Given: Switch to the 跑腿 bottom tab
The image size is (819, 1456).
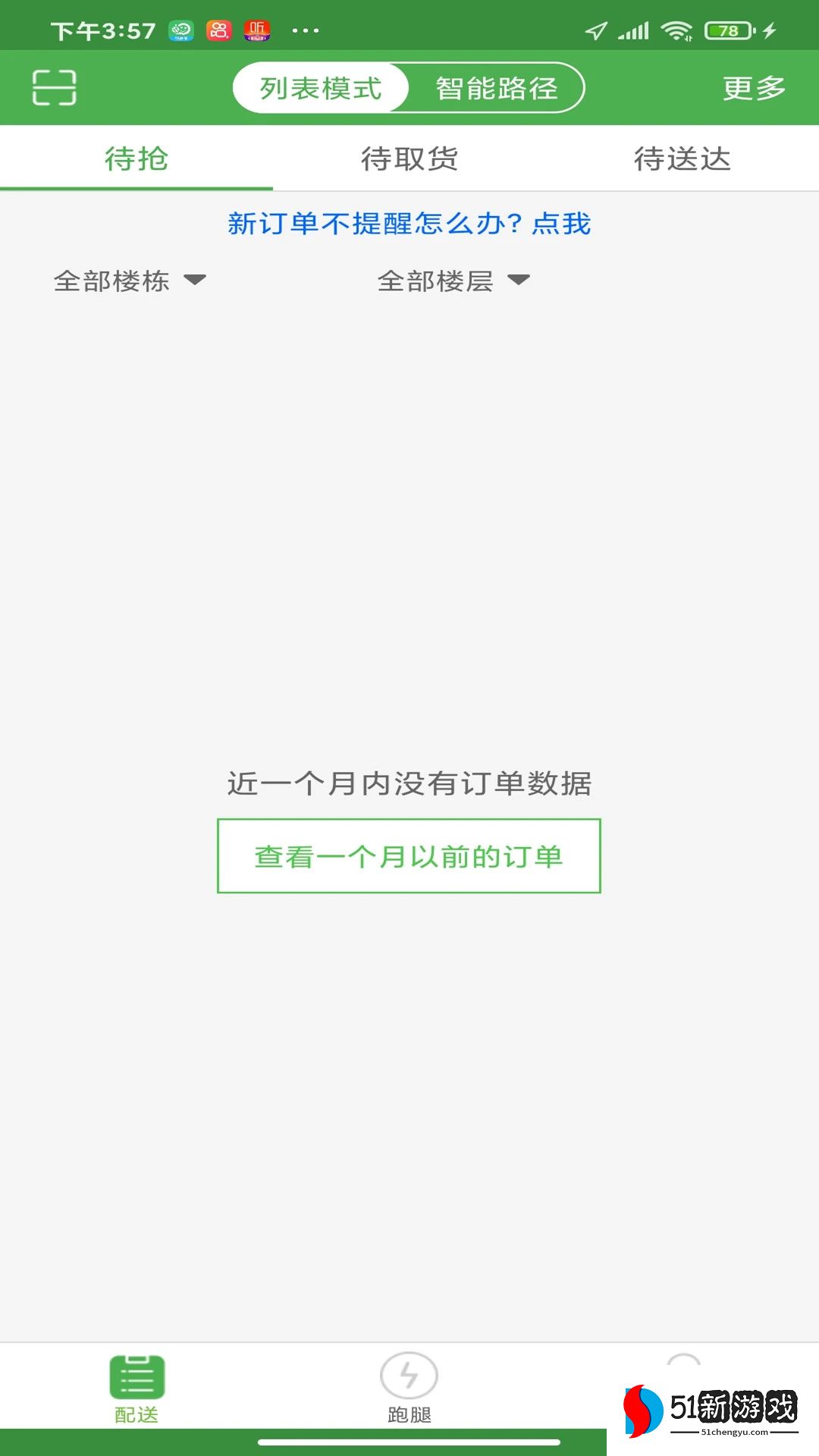Looking at the screenshot, I should click(x=409, y=1389).
